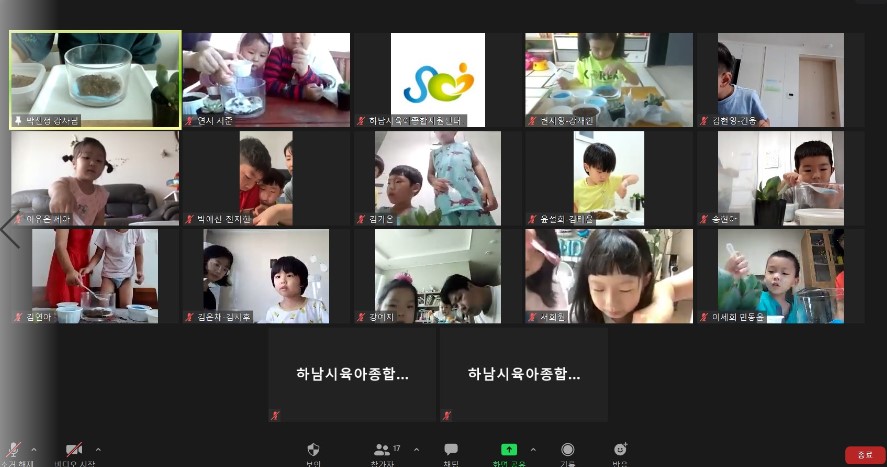Expand share screen options arrow
887x467 pixels.
point(532,449)
